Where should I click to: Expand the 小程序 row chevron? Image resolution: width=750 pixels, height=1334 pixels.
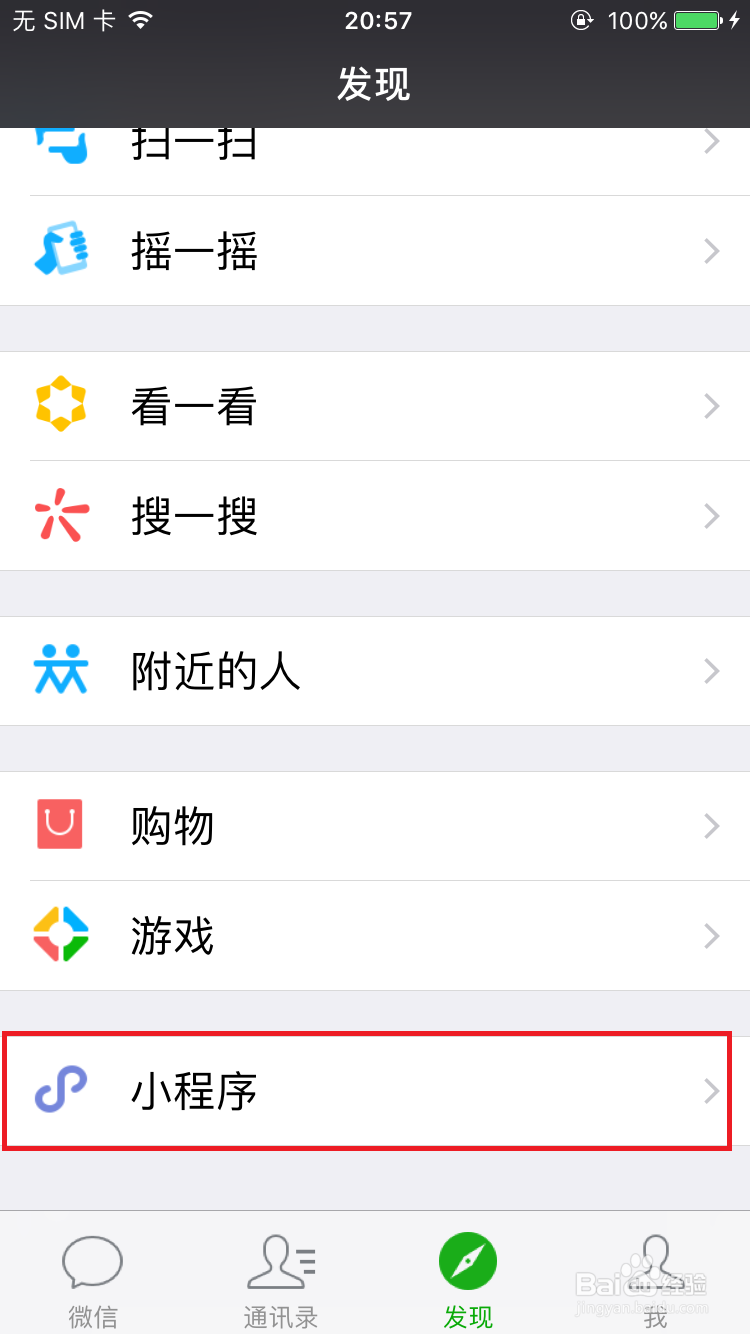pos(710,1091)
